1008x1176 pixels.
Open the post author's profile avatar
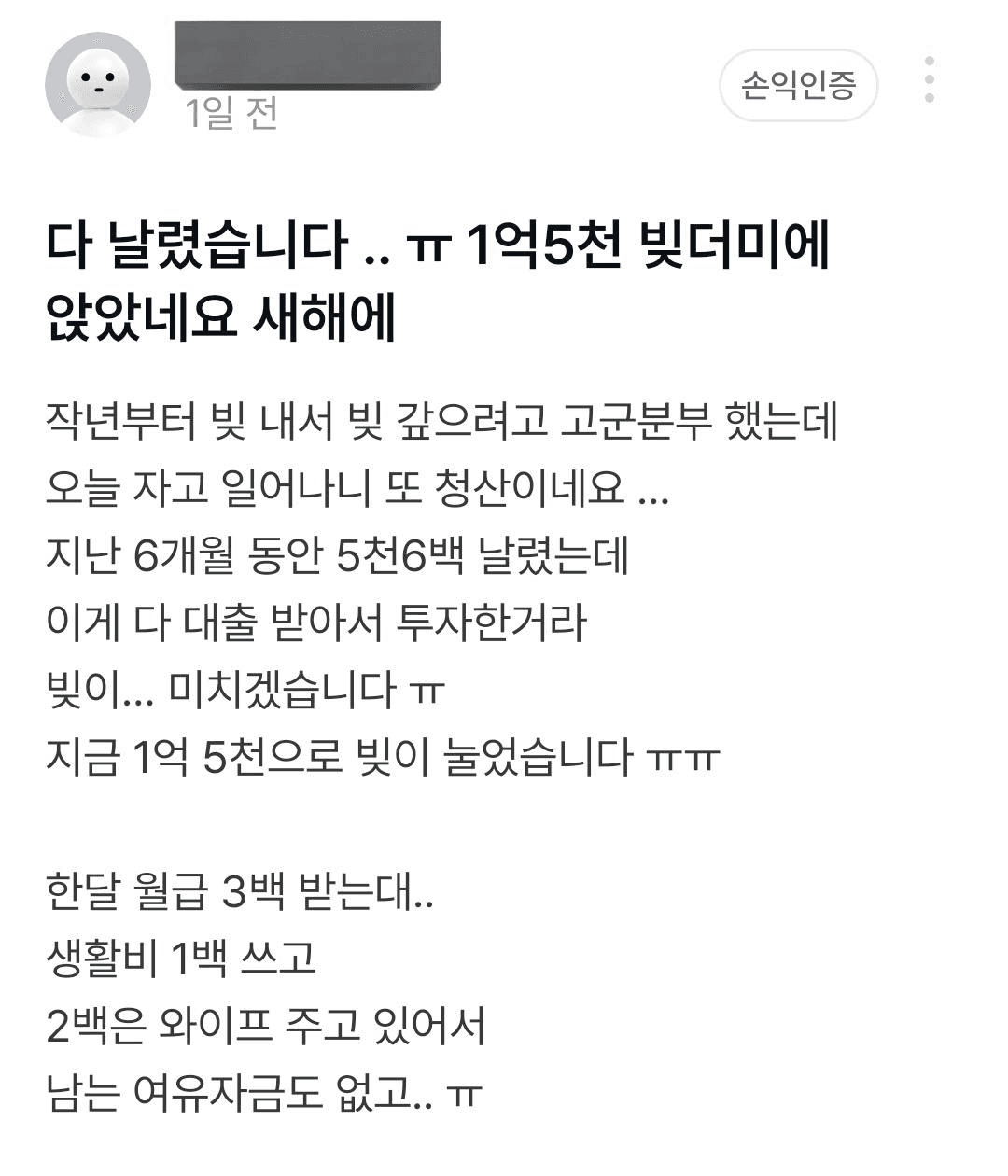(97, 85)
